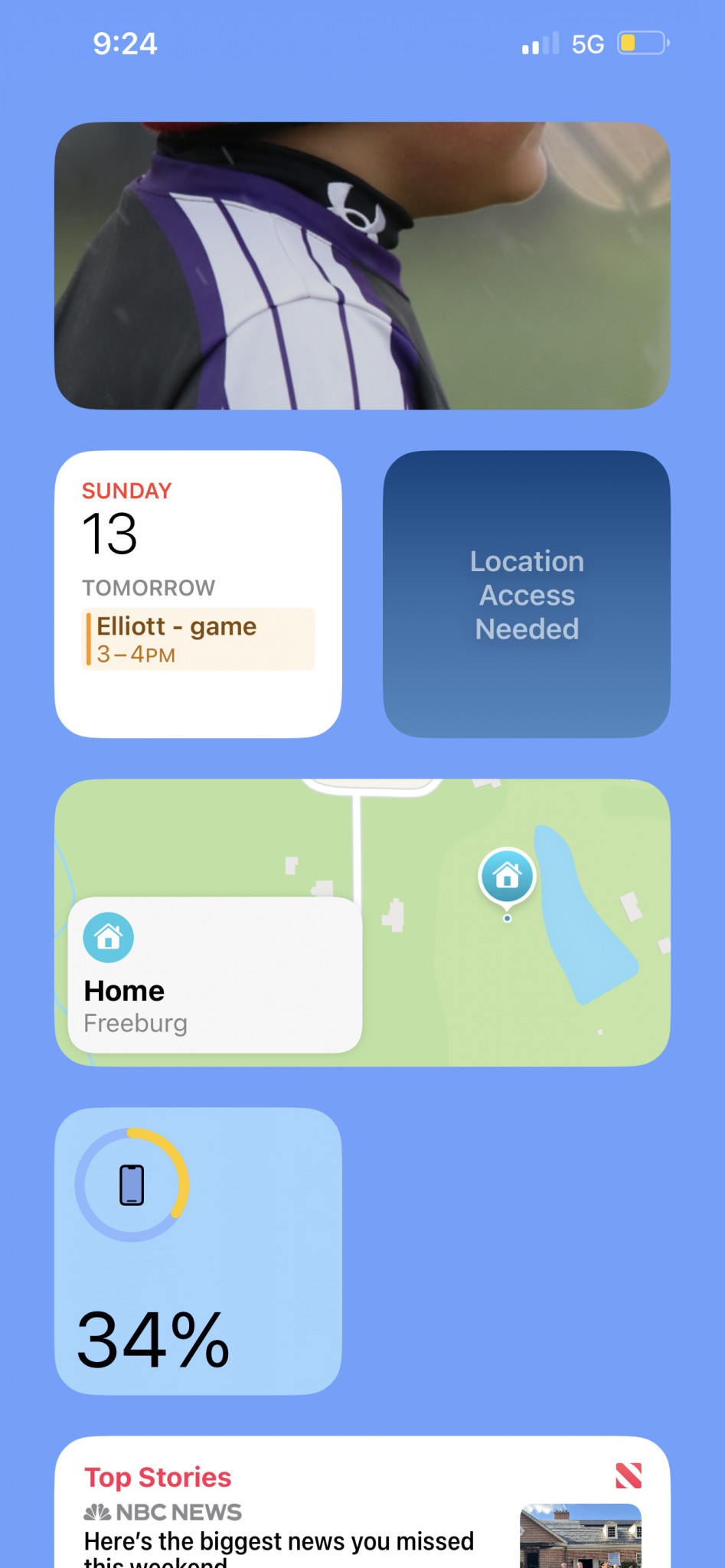Screen dimensions: 725x1568
Task: Open the photo widget
Action: (362, 266)
